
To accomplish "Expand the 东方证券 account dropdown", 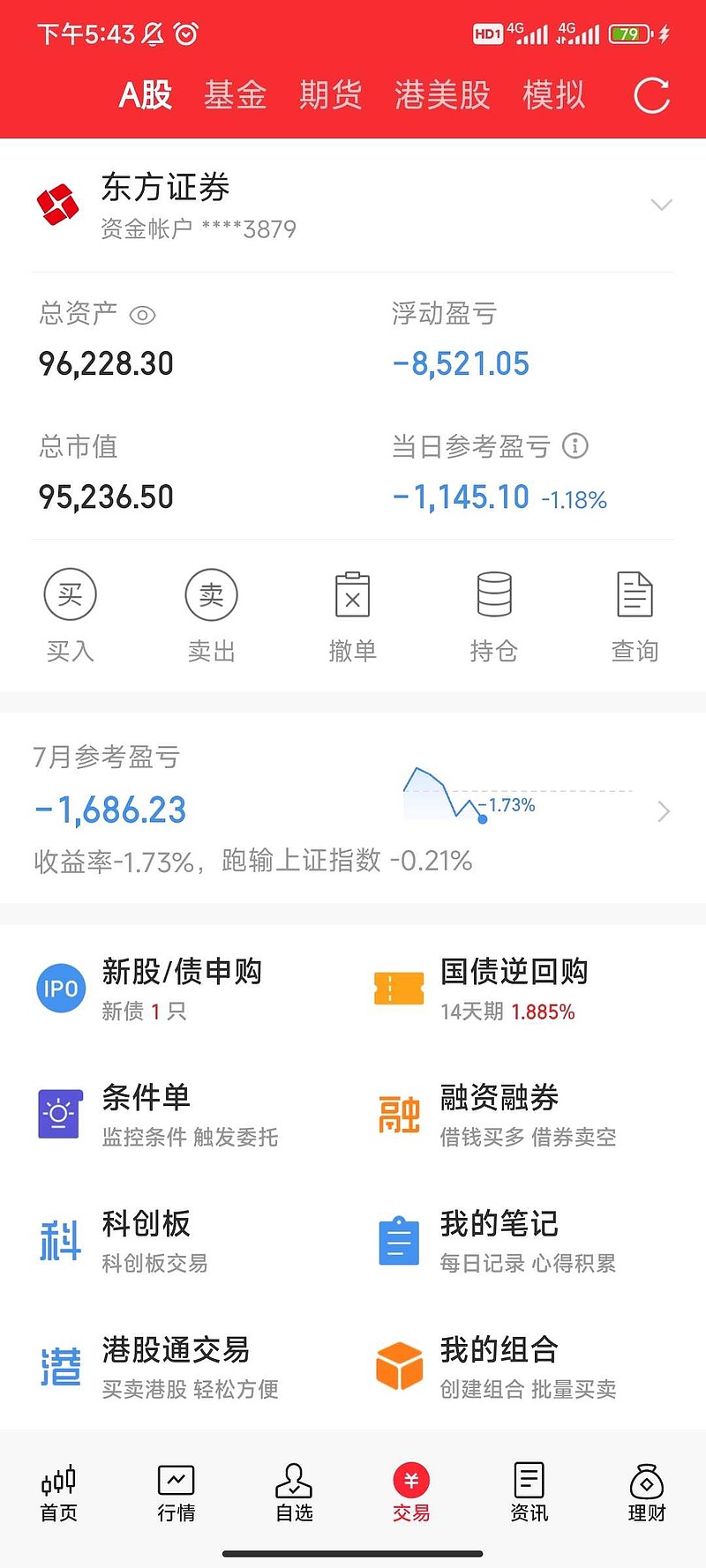I will point(661,205).
